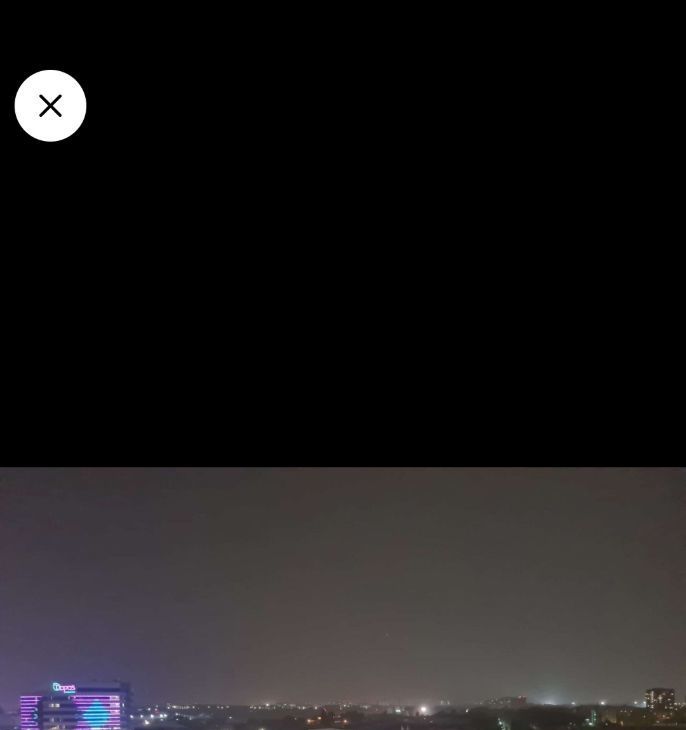This screenshot has height=730, width=686.
Task: Close the full-screen photo viewer
Action: tap(50, 106)
